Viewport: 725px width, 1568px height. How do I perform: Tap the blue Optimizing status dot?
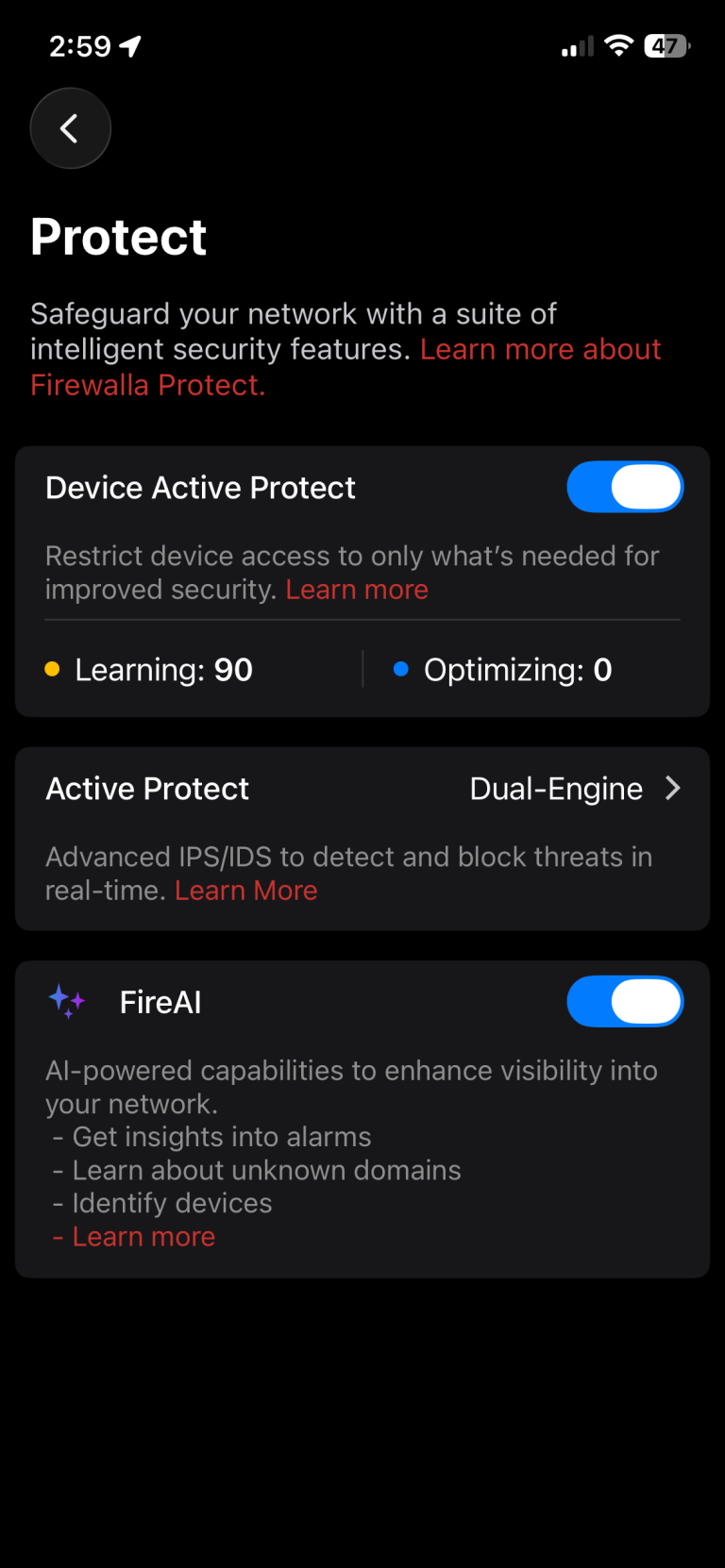[400, 669]
